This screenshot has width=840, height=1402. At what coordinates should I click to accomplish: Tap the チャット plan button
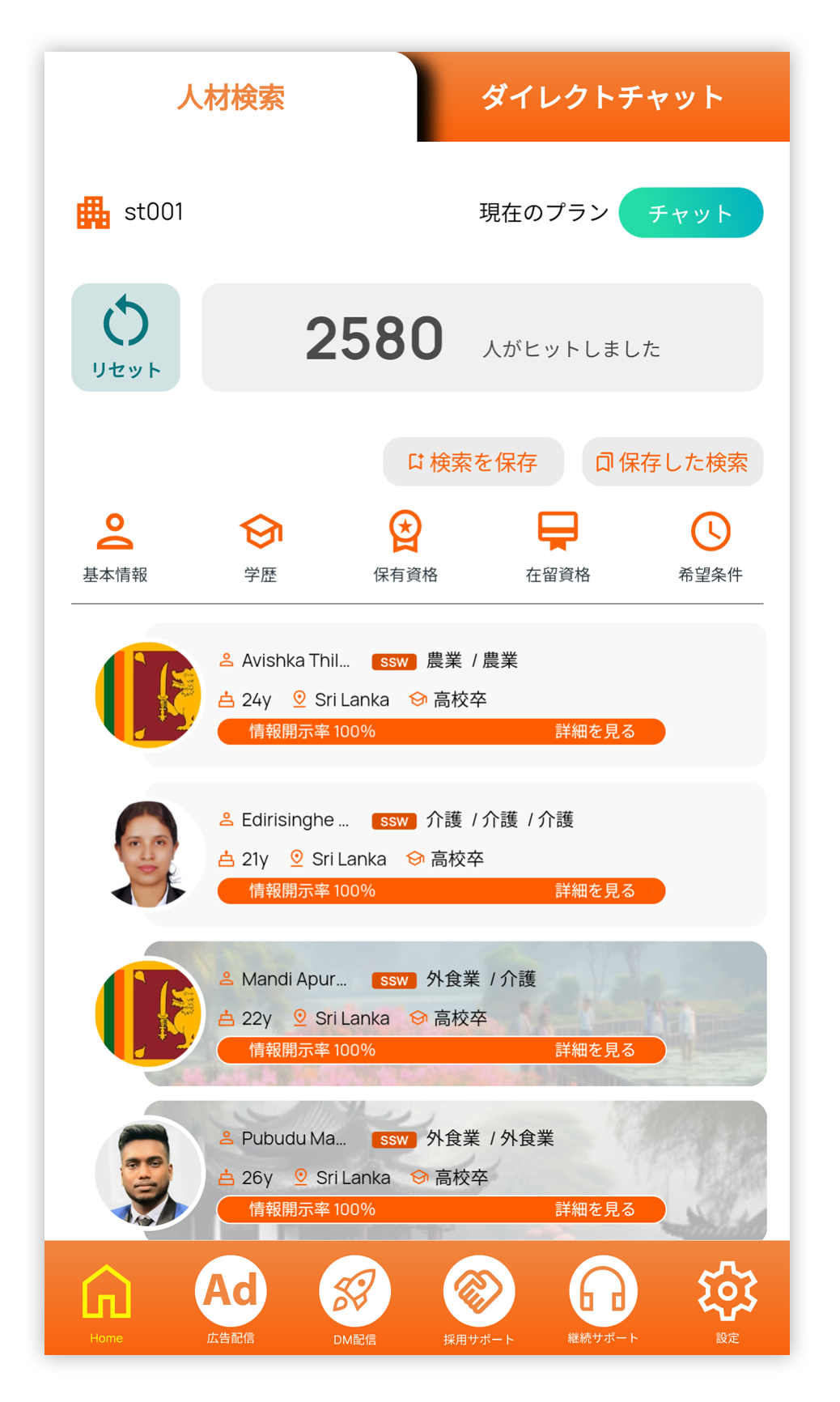coord(690,213)
